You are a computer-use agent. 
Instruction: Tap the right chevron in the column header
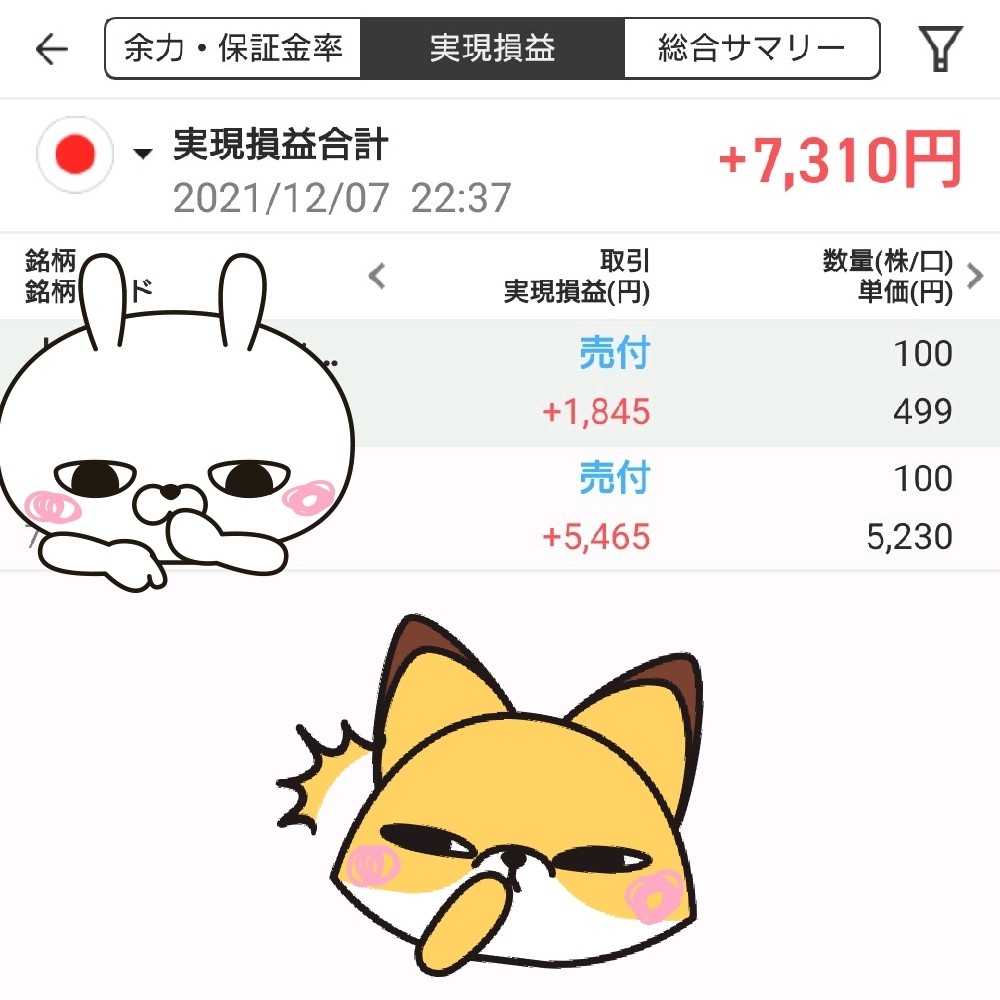[974, 276]
